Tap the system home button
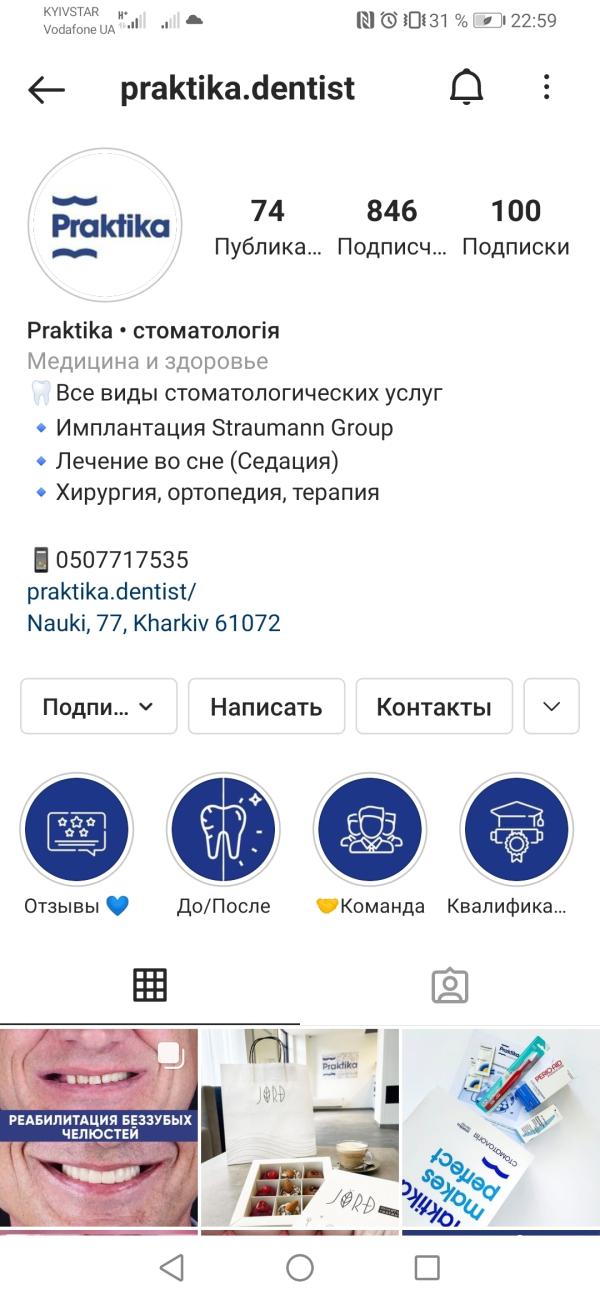 (299, 1268)
